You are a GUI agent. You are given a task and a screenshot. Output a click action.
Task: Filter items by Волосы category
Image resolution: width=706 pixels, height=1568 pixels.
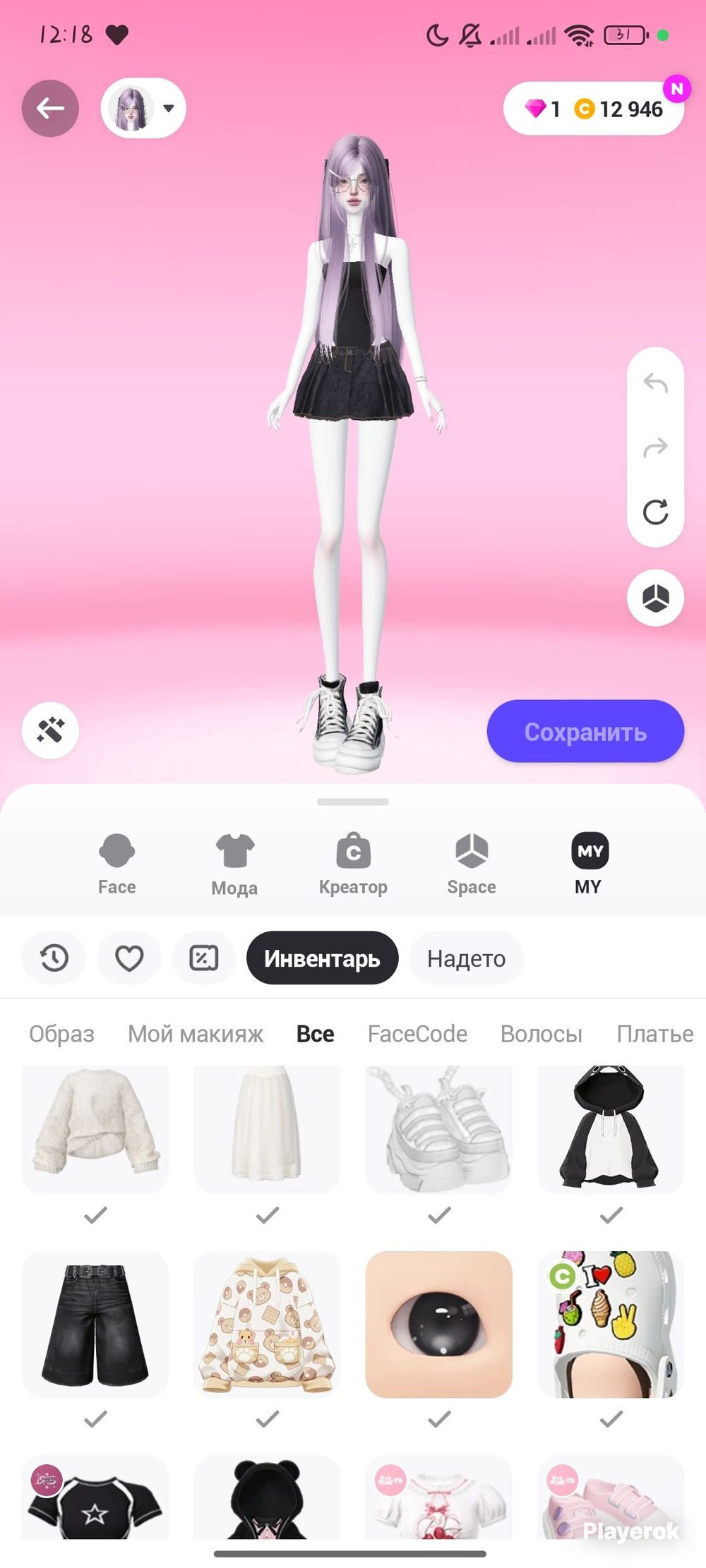pyautogui.click(x=542, y=1034)
